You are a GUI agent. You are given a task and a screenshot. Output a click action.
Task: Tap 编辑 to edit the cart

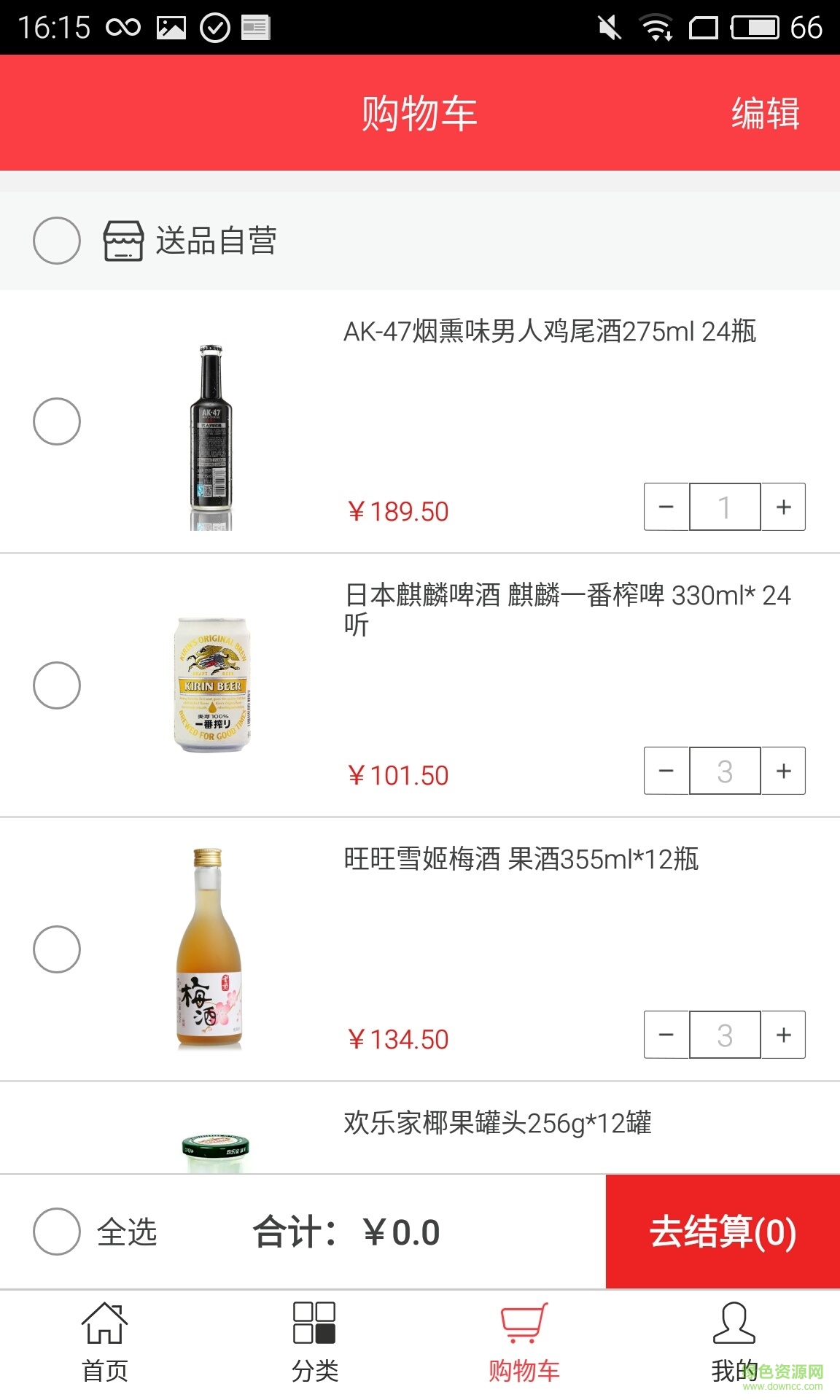[764, 113]
